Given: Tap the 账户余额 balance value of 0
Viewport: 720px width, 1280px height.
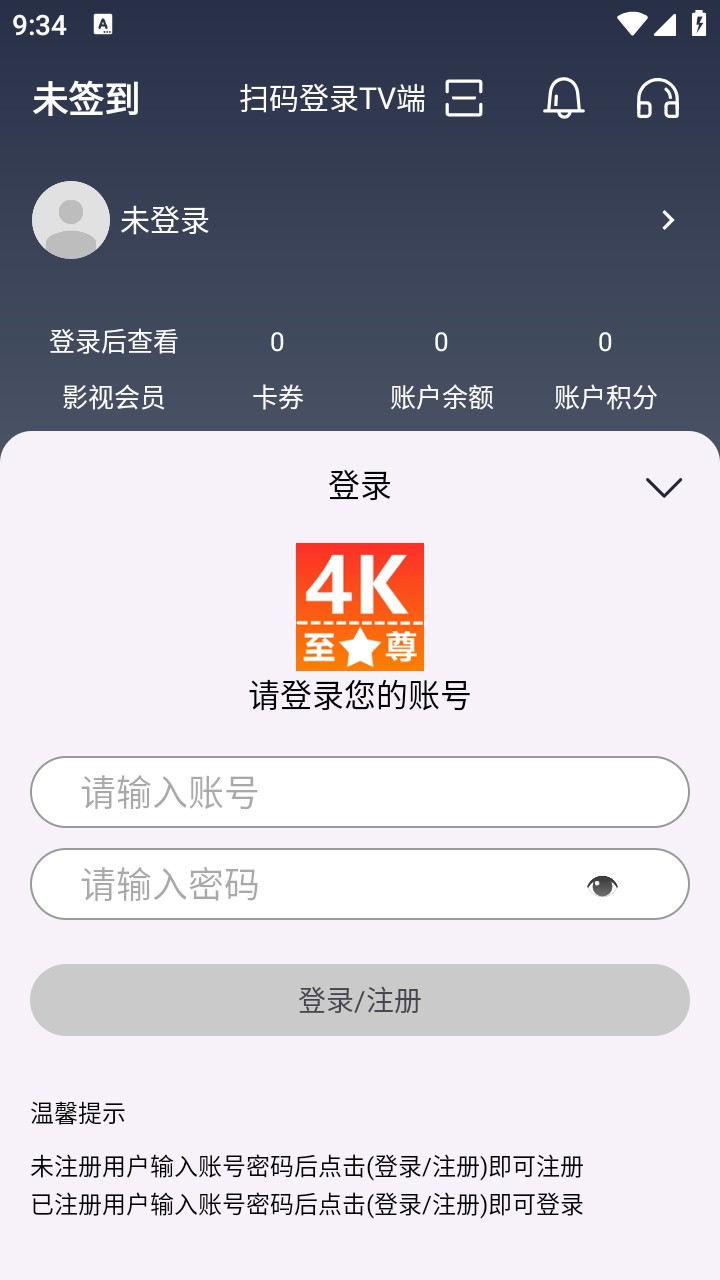Looking at the screenshot, I should pos(440,342).
